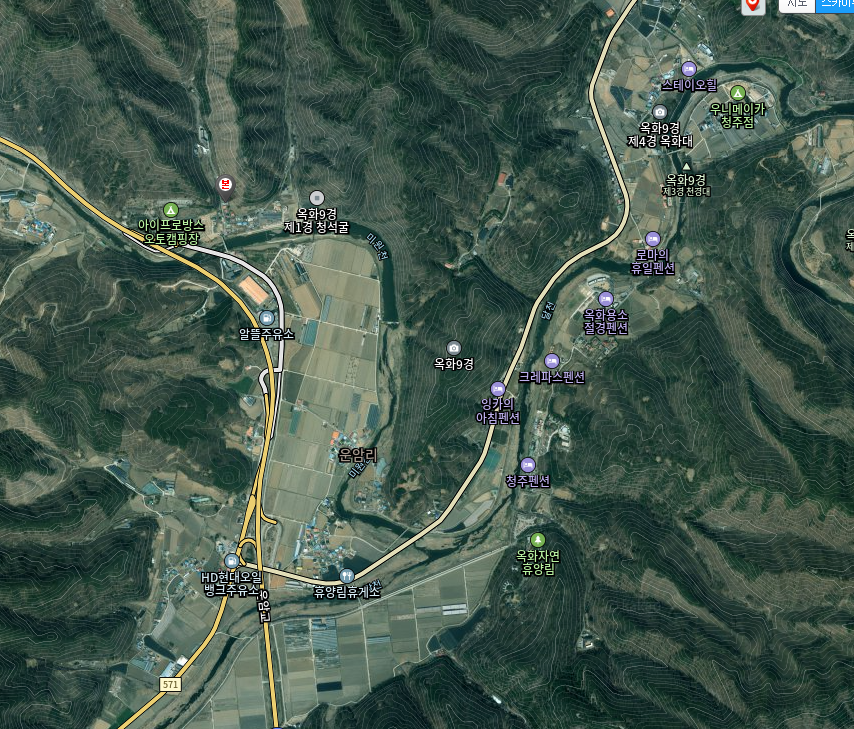
Task: Open the 알뜰주유소 gas station marker
Action: [265, 318]
